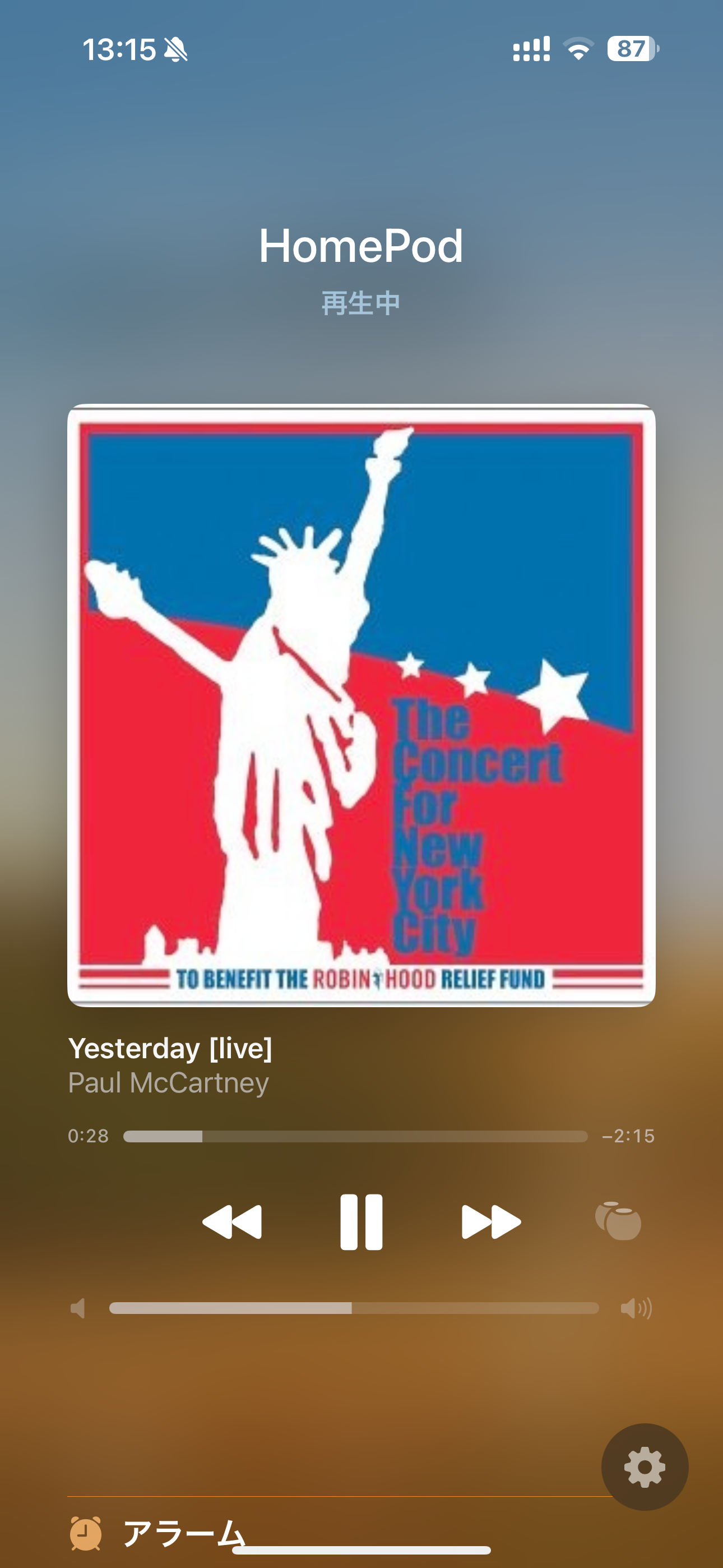This screenshot has height=1568, width=723.
Task: Pause the song Yesterday [live]
Action: (x=361, y=1221)
